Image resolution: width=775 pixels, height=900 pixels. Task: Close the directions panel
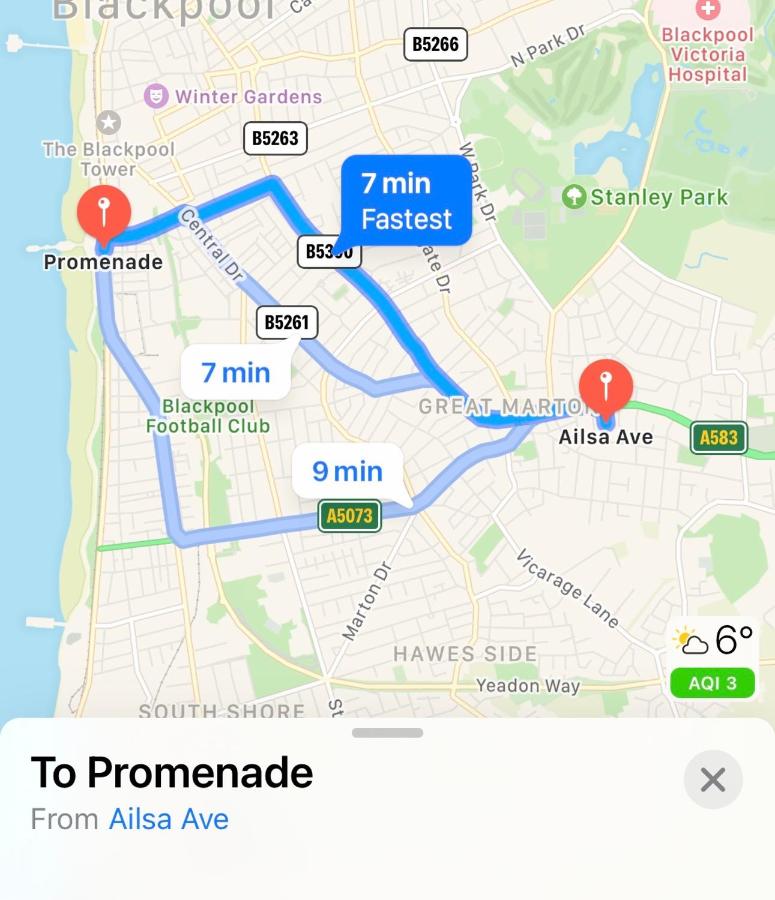coord(713,779)
